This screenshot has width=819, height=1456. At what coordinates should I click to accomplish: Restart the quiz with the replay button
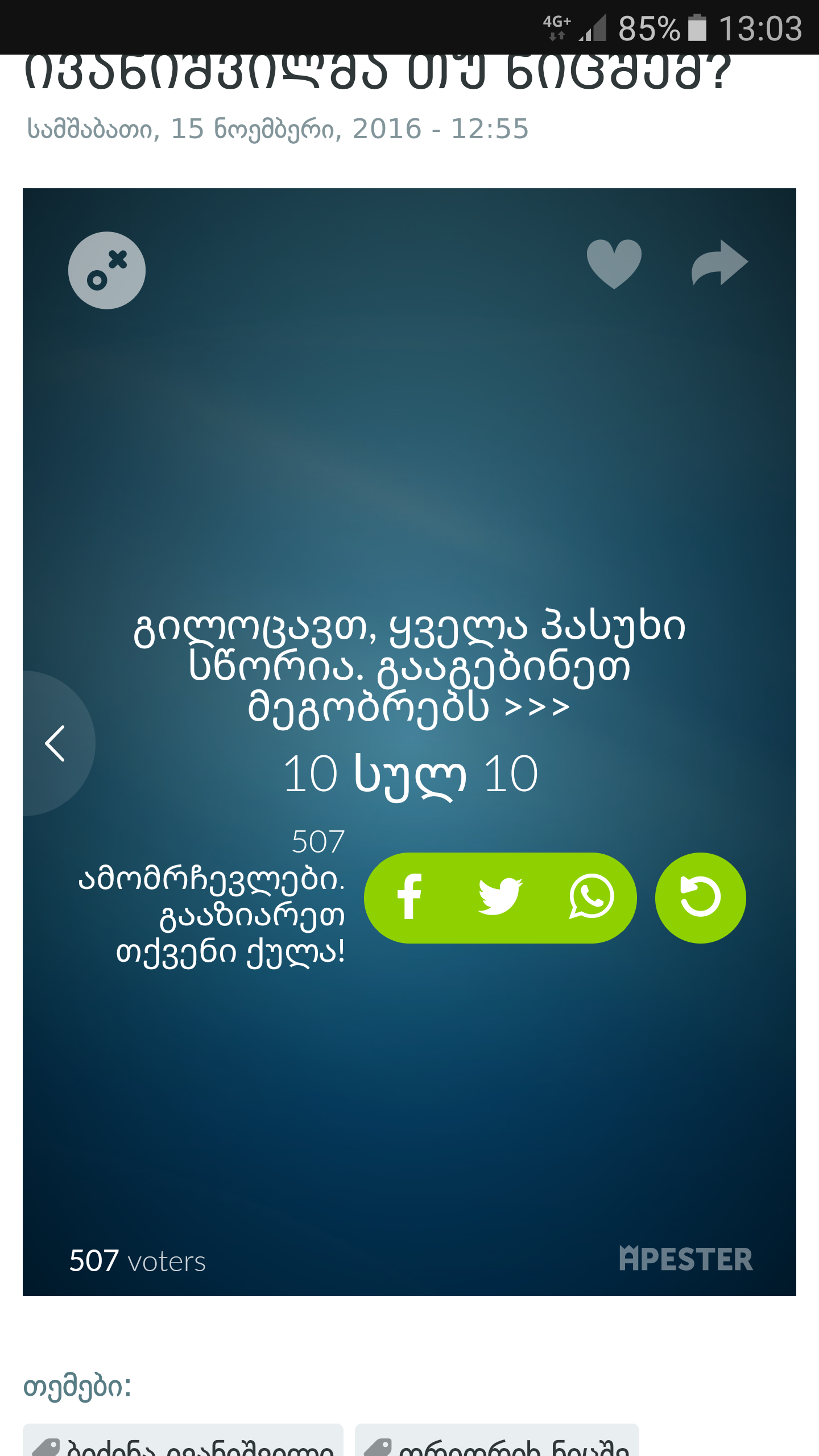click(700, 897)
